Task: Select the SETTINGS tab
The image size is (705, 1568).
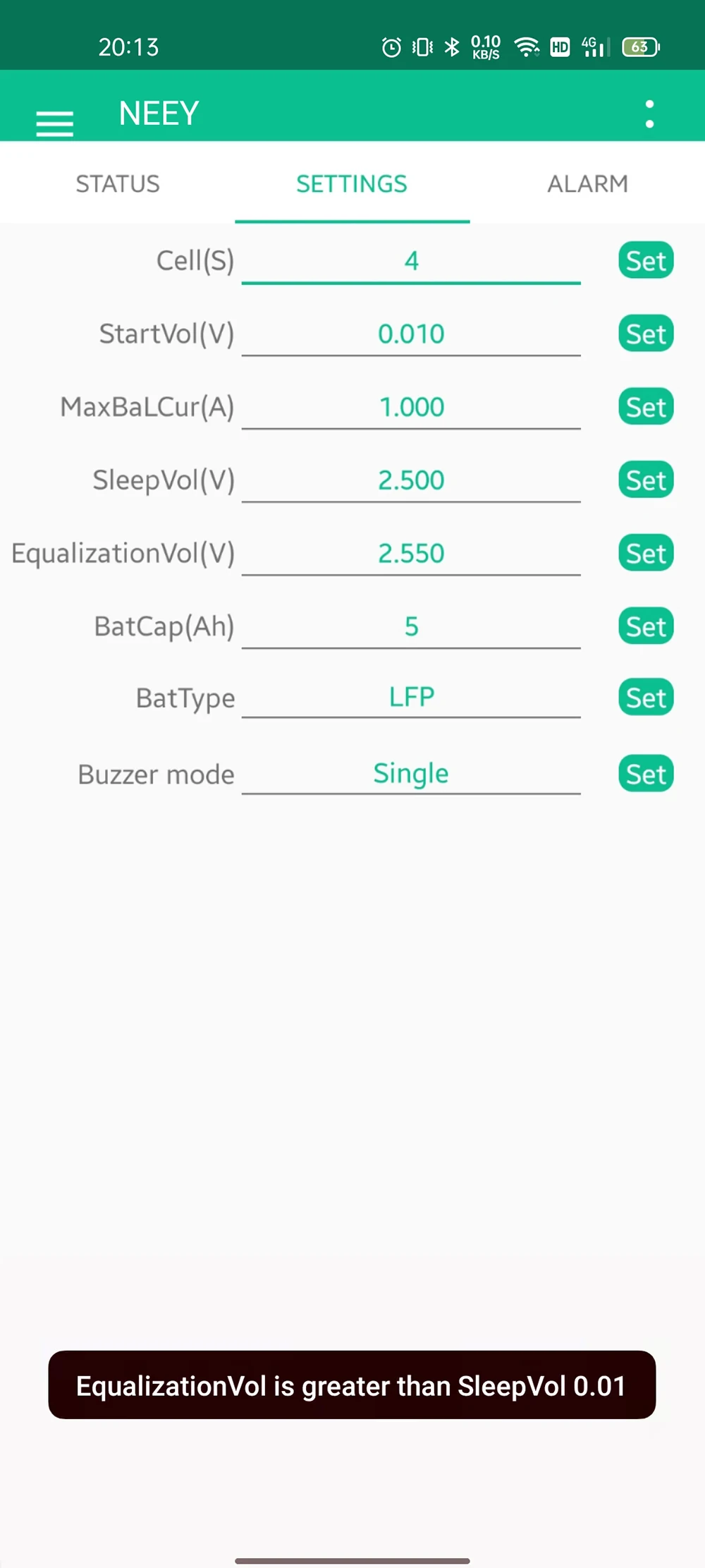Action: tap(352, 184)
